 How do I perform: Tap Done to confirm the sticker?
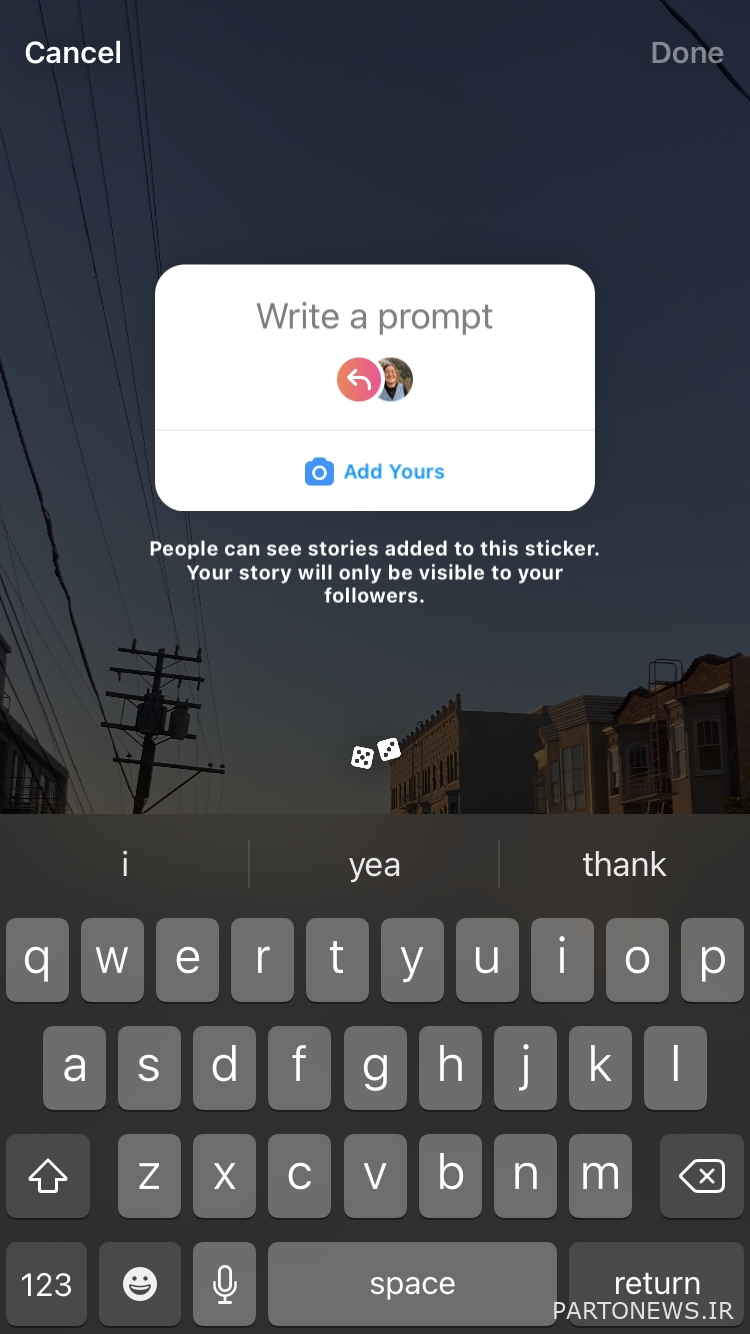(687, 53)
